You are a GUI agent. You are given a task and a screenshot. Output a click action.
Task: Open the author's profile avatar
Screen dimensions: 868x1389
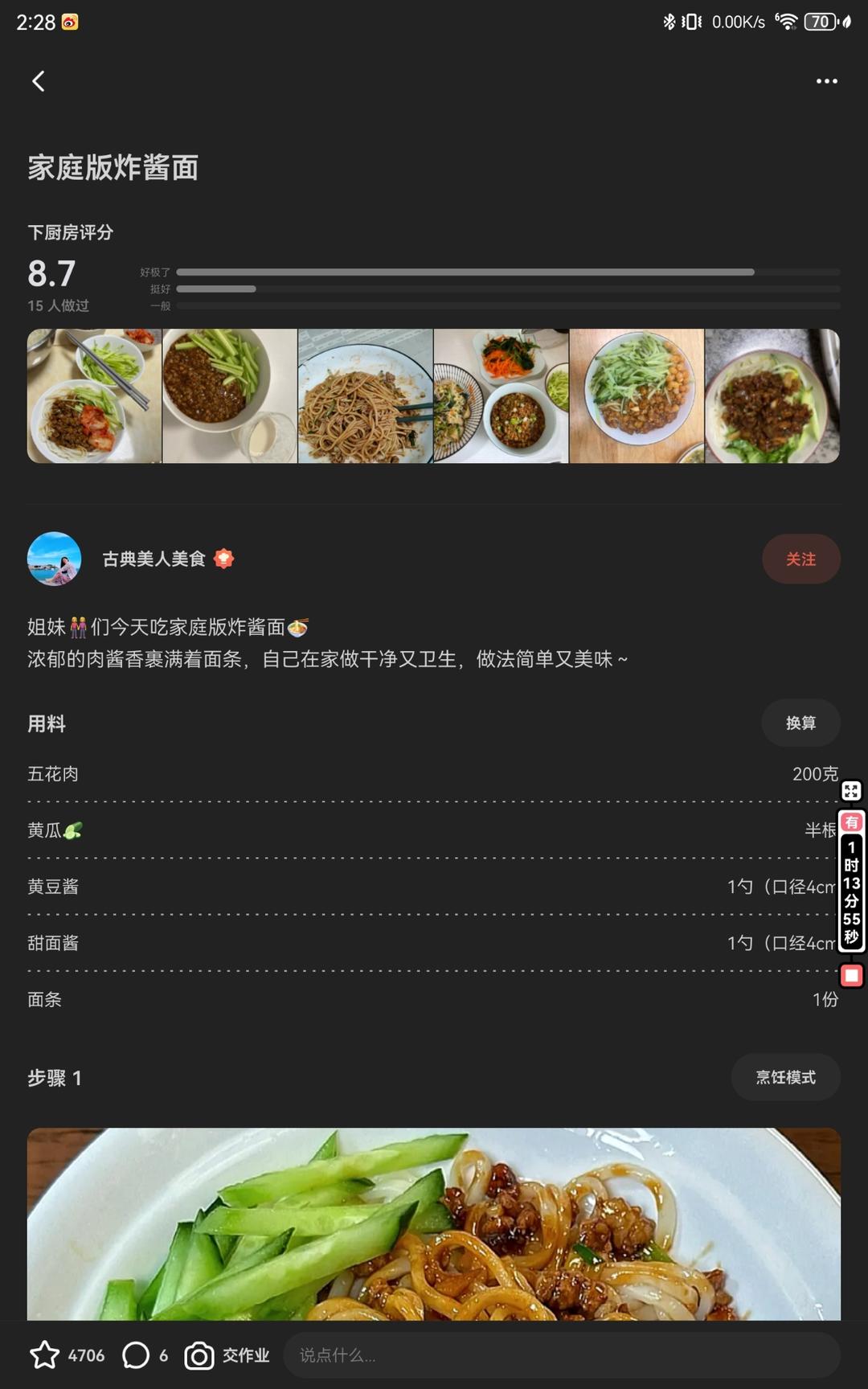click(54, 559)
